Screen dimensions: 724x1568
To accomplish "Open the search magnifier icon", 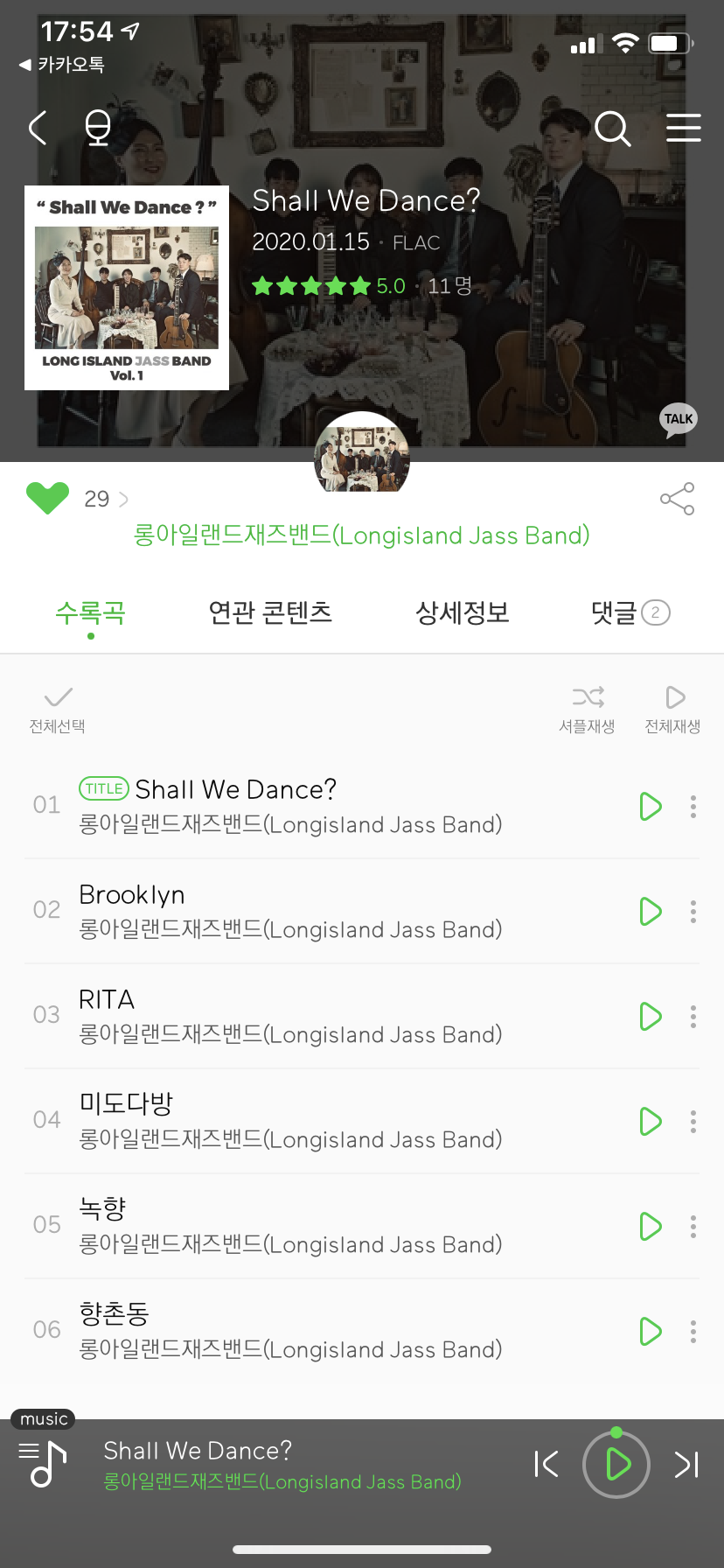I will 612,129.
